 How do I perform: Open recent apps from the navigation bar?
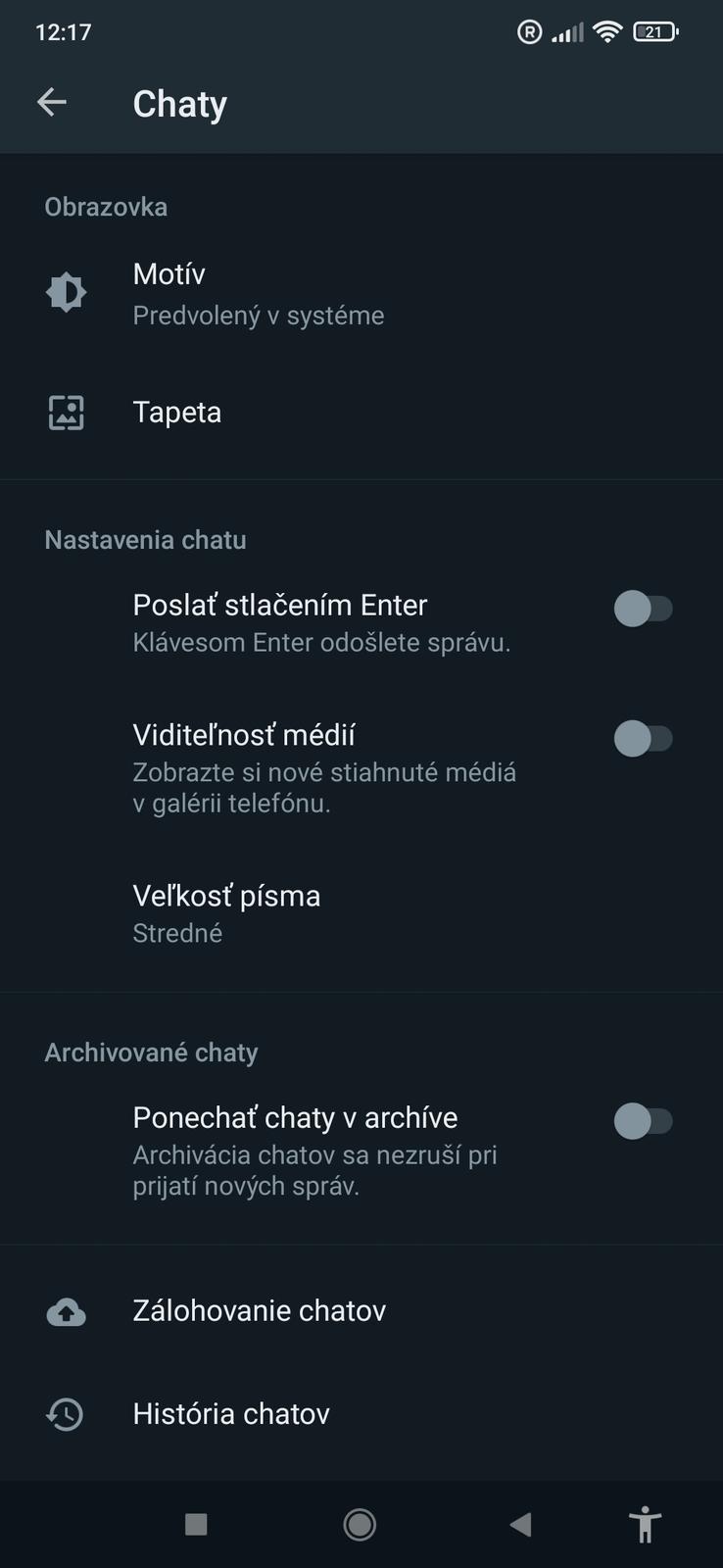point(196,1524)
